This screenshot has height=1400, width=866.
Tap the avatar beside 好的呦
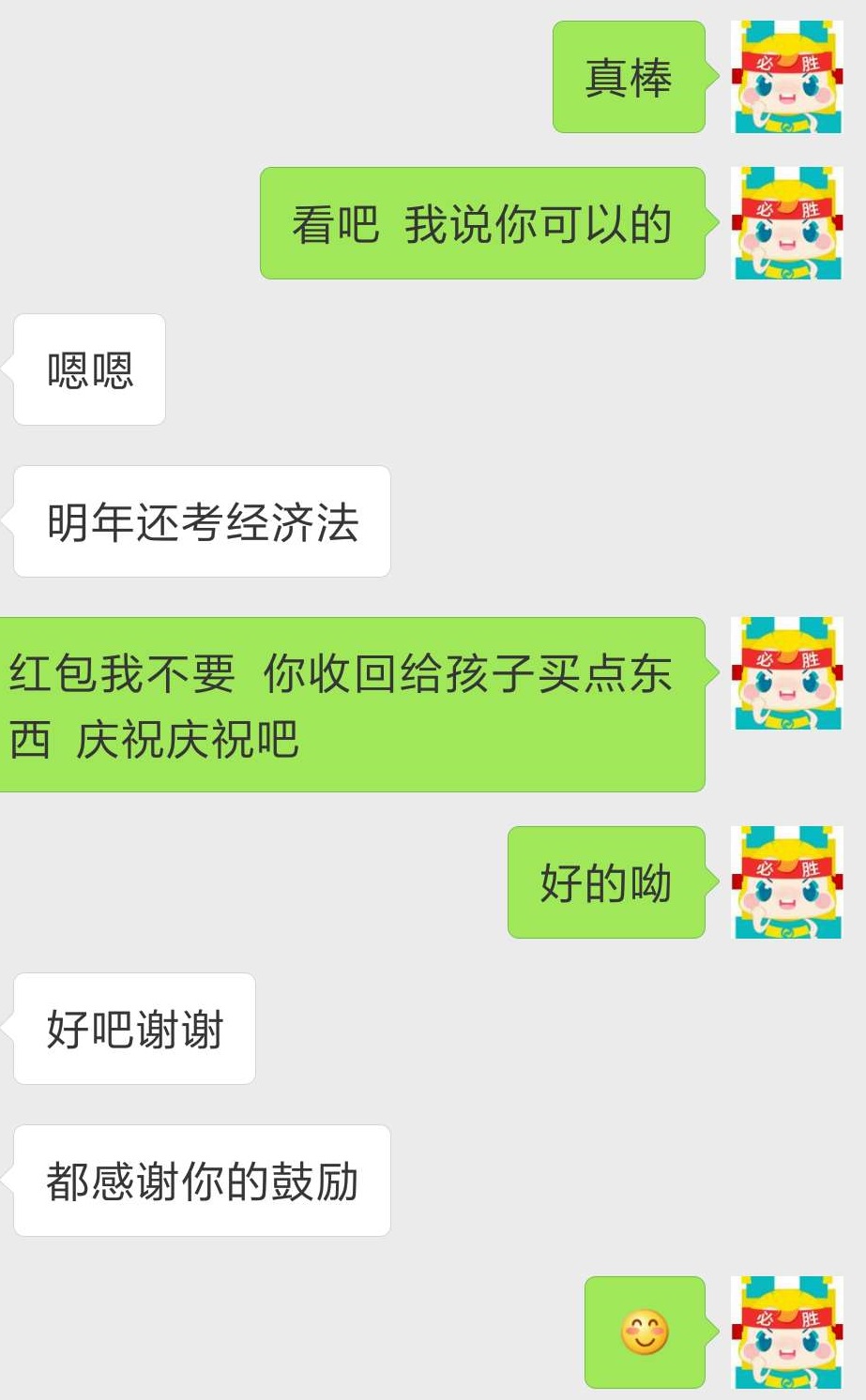[x=787, y=882]
